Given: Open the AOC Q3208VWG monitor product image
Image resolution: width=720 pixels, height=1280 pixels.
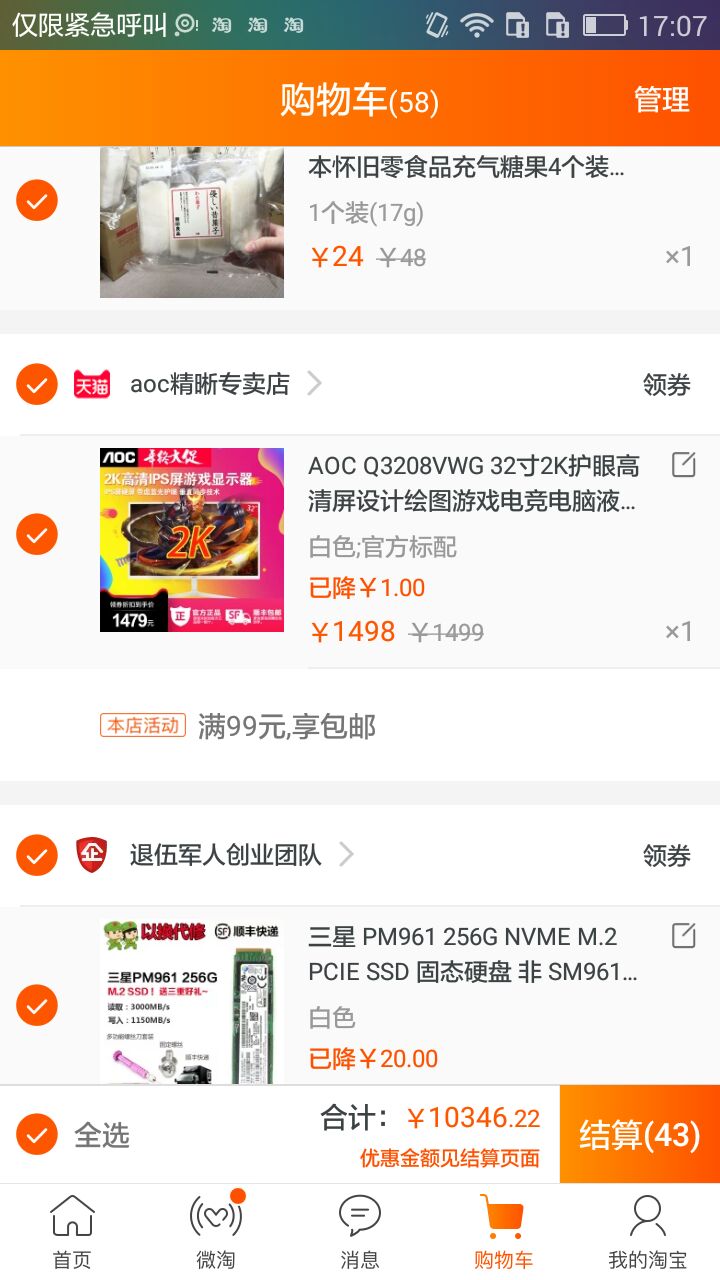Looking at the screenshot, I should click(192, 540).
